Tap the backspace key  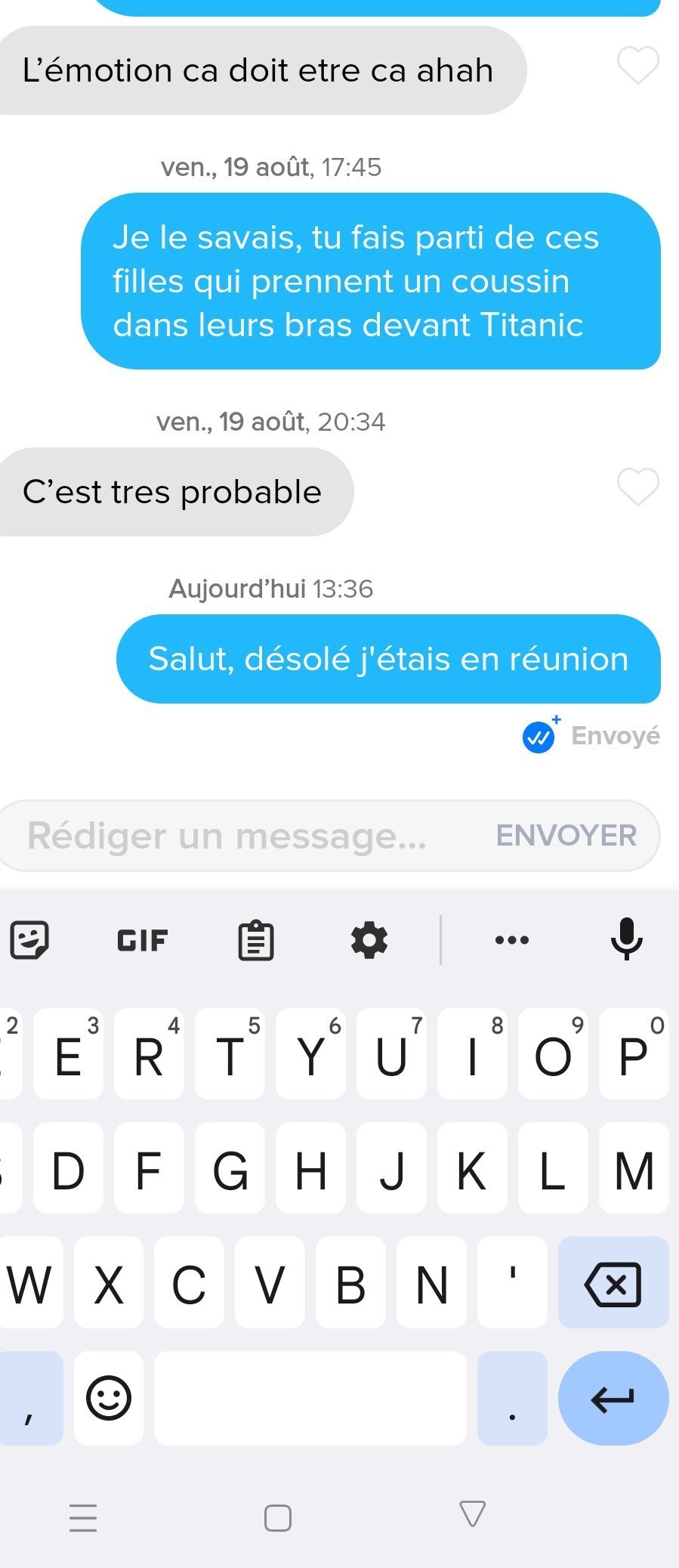613,1284
